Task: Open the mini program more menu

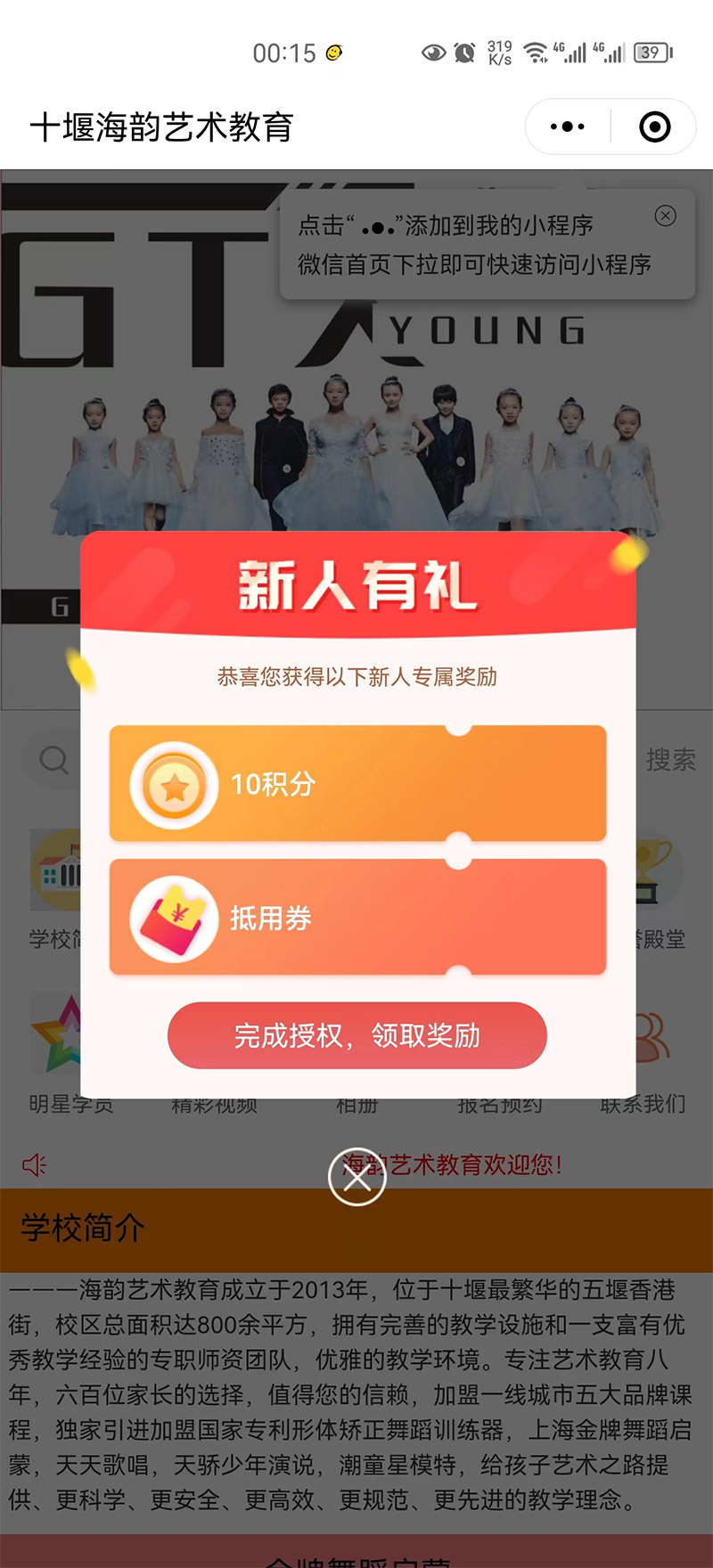Action: pyautogui.click(x=568, y=127)
